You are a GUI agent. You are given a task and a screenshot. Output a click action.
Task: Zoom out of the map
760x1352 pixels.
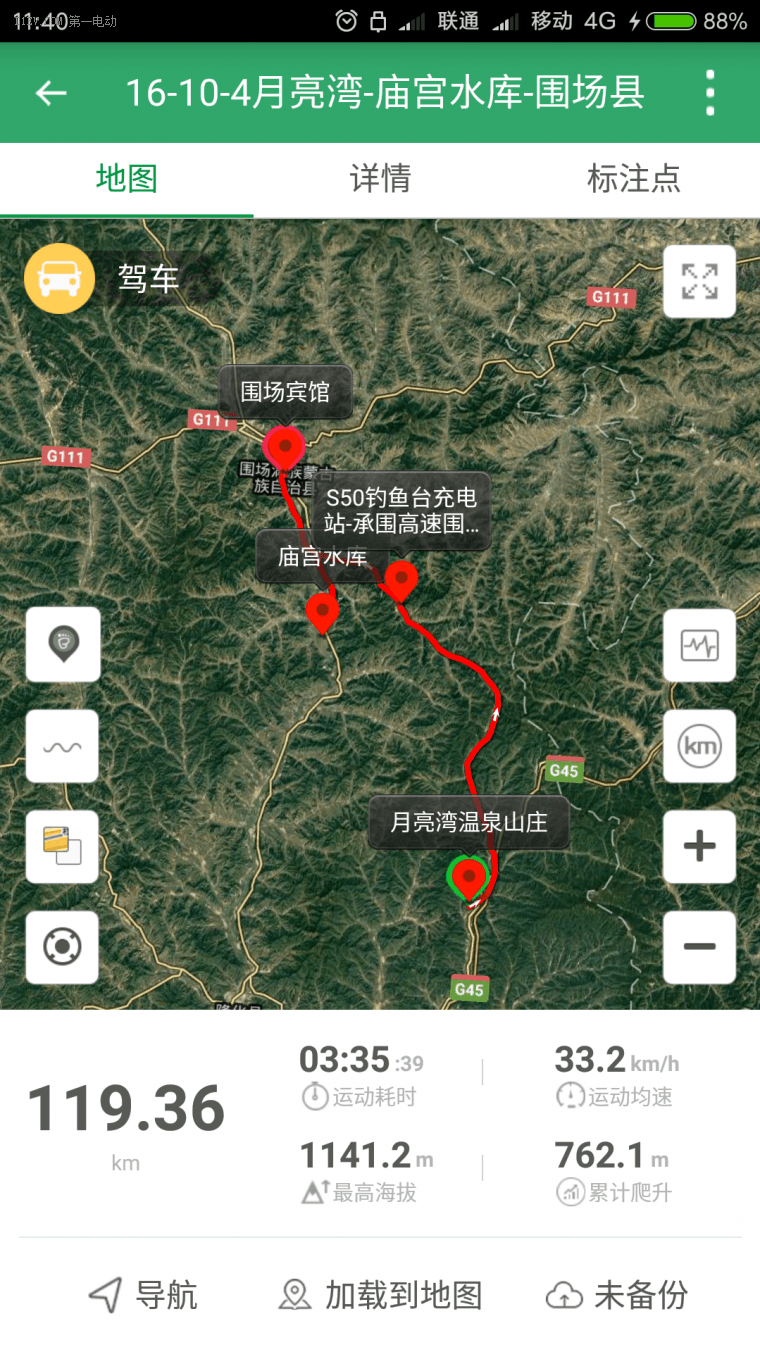(699, 946)
